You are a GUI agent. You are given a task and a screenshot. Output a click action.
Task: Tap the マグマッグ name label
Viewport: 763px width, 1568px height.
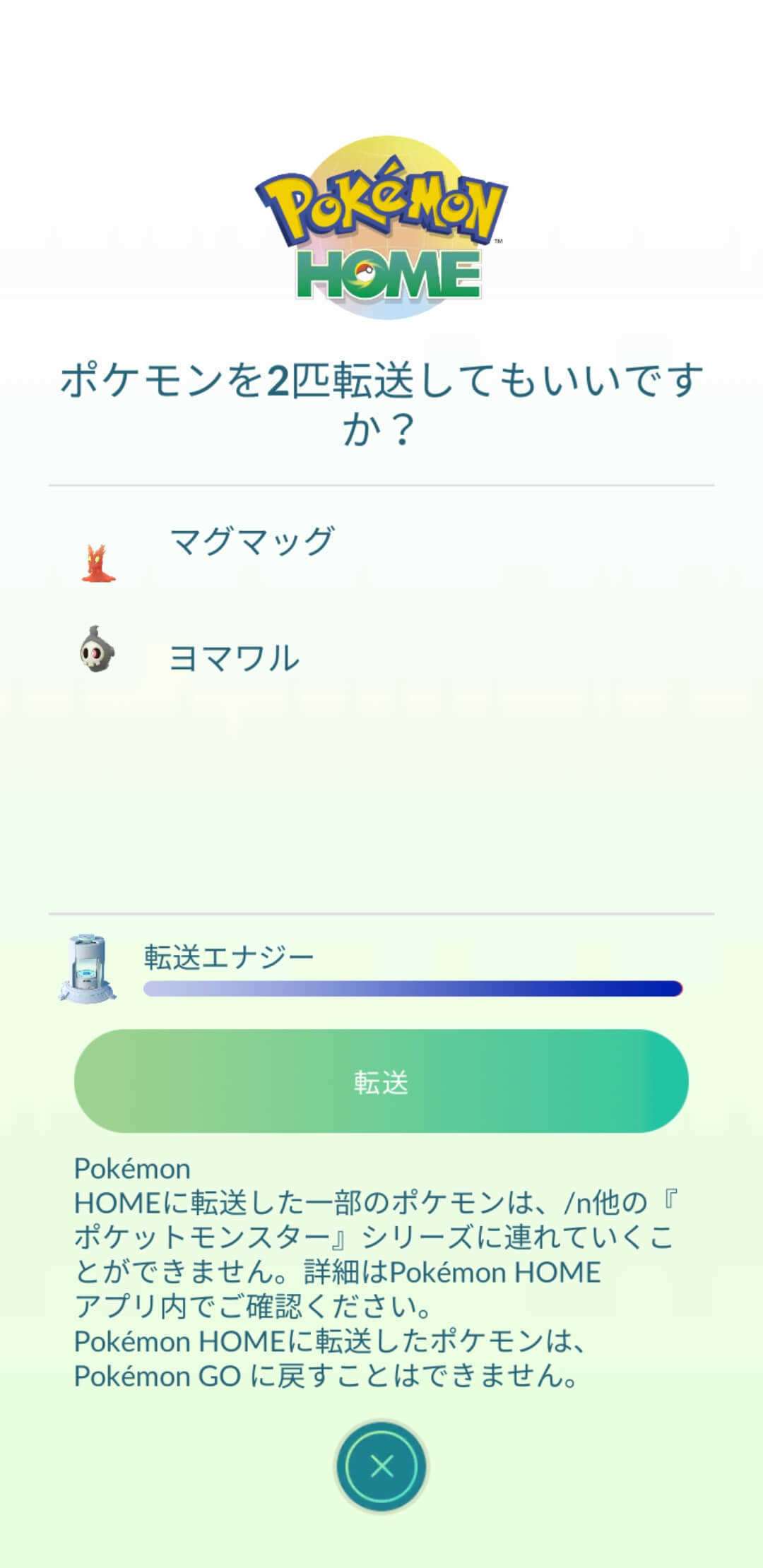click(253, 540)
